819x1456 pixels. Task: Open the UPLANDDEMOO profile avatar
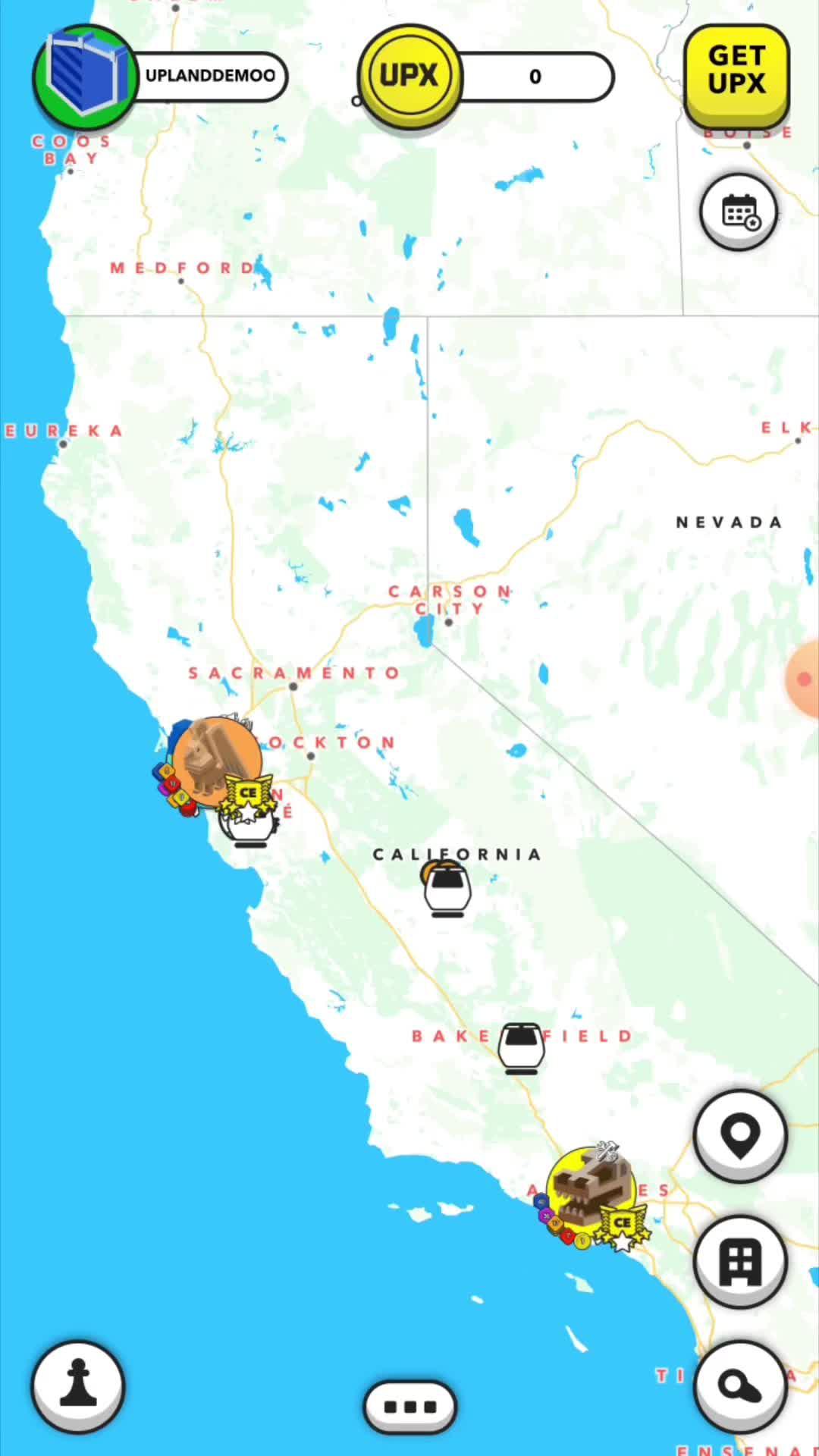pyautogui.click(x=85, y=76)
